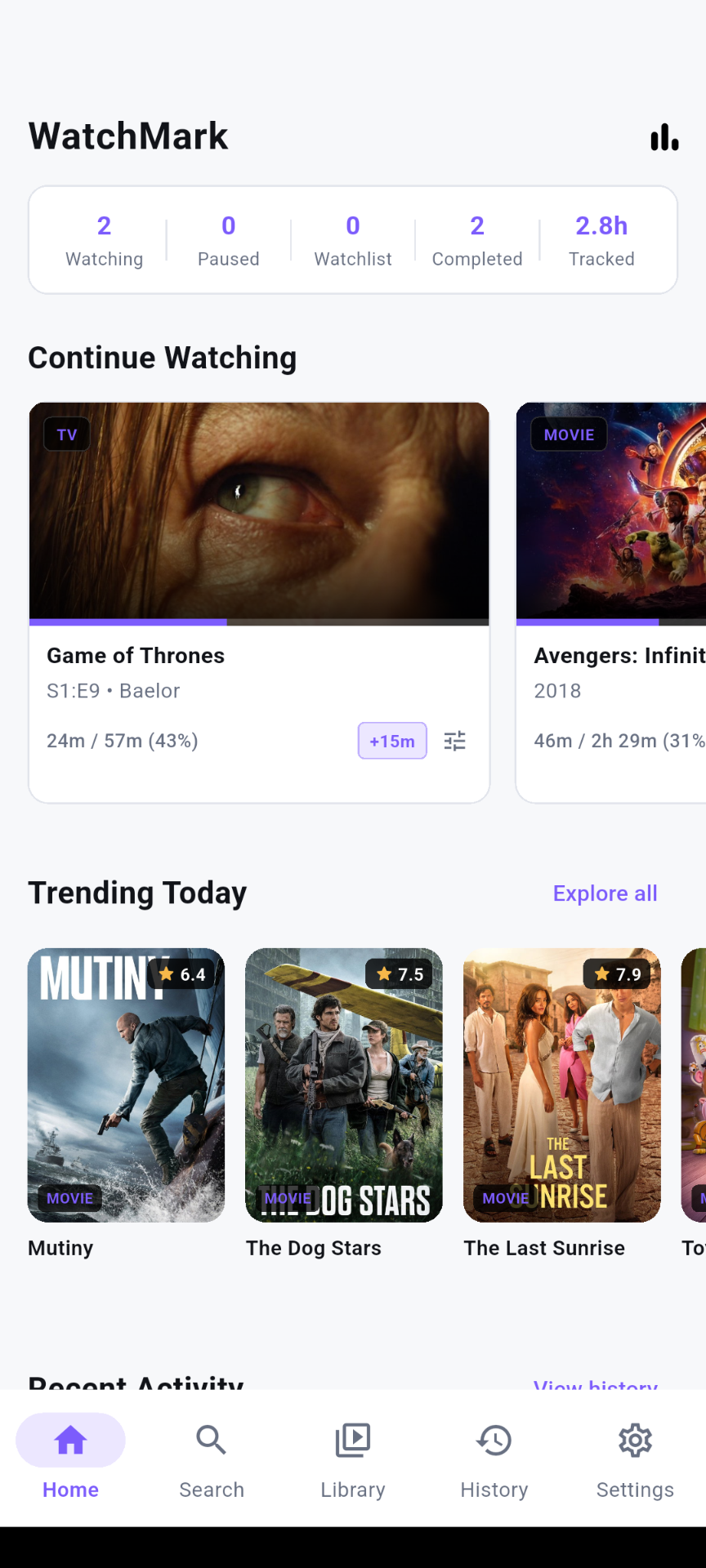Switch to the Library tab

tap(353, 1459)
